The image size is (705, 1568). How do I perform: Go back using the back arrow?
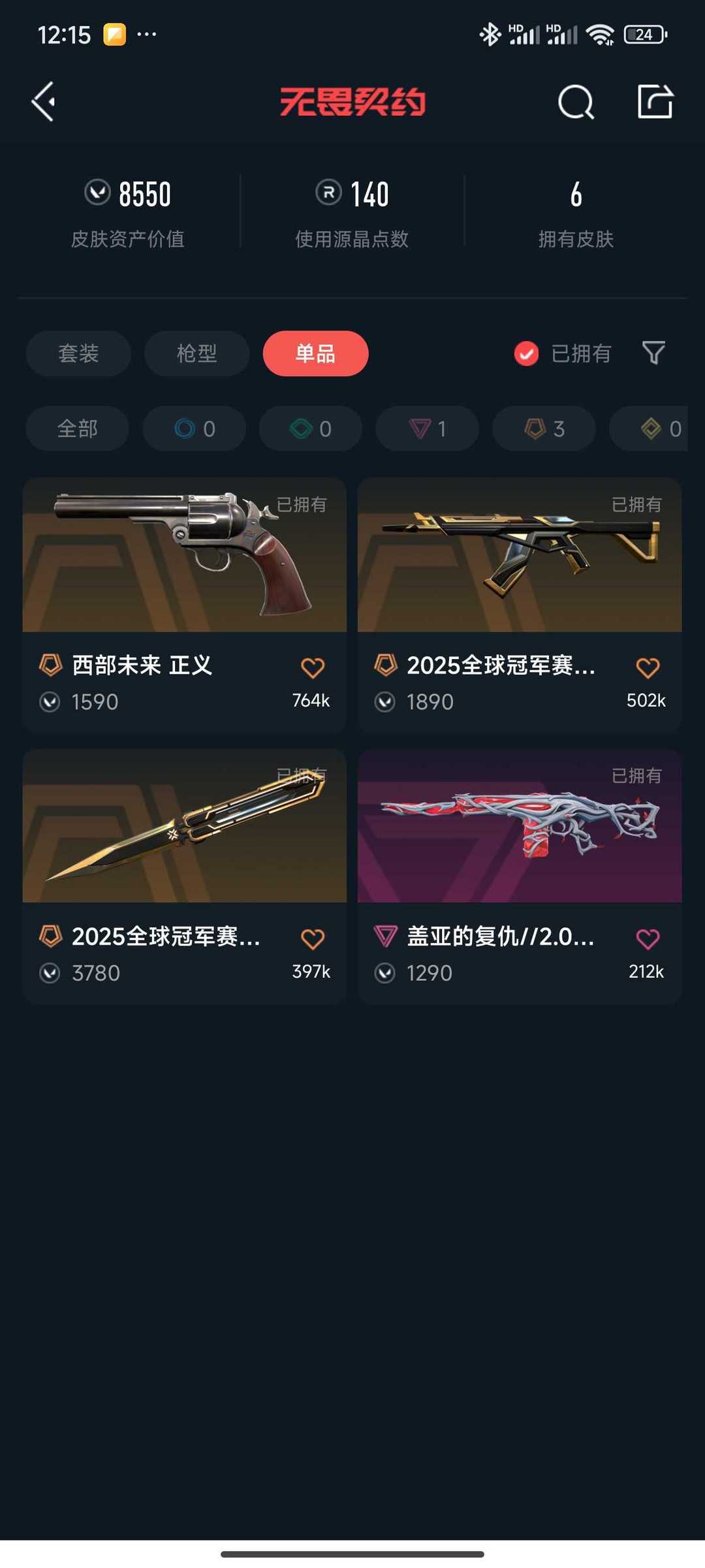coord(43,101)
